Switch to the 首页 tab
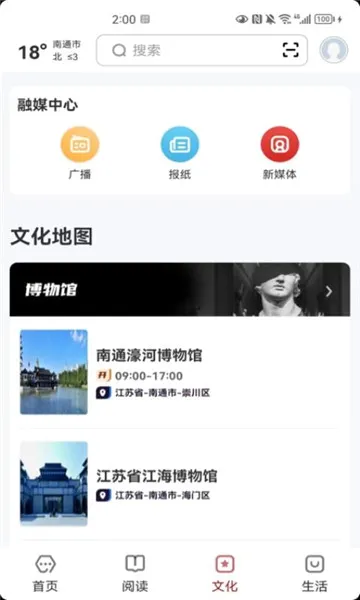Viewport: 360px width, 600px height. (45, 574)
